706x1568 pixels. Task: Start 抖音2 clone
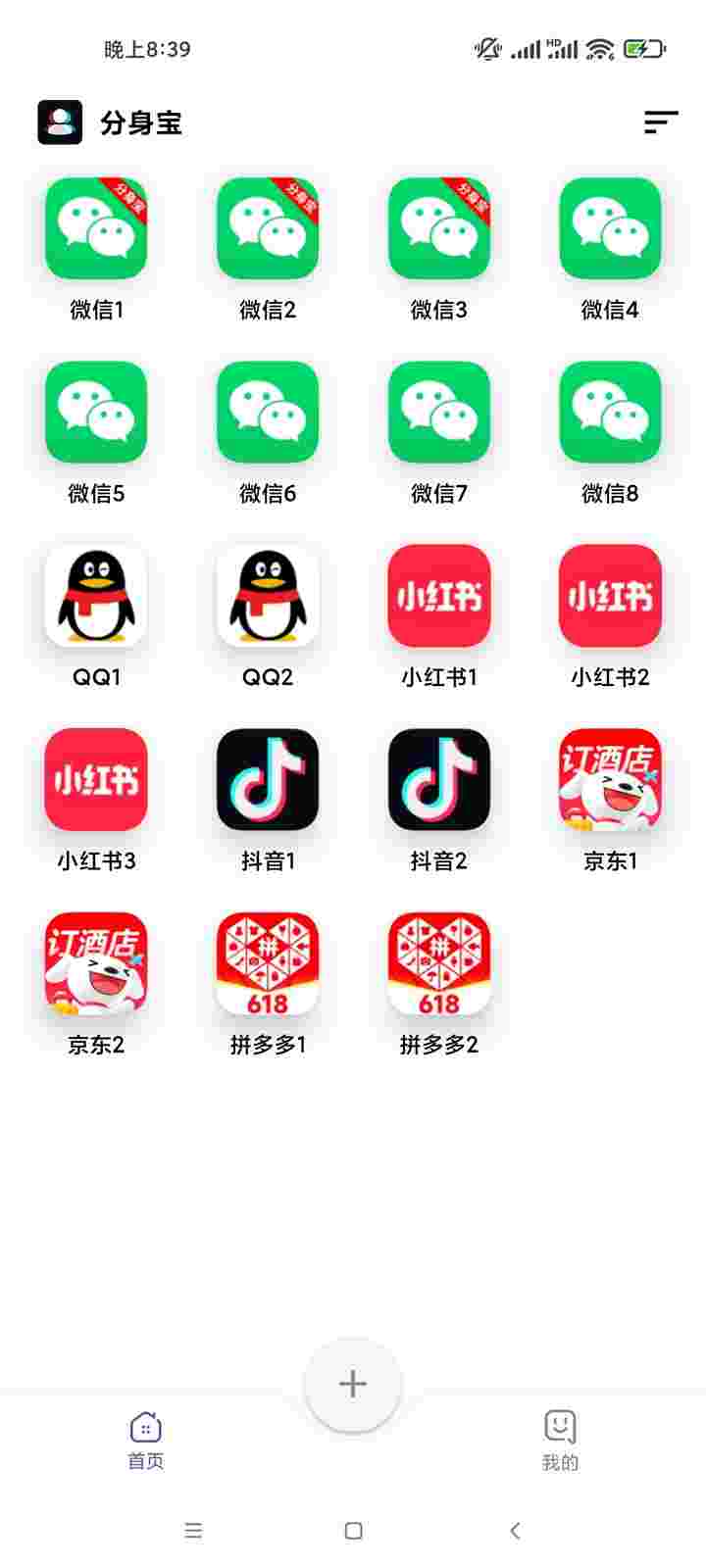coord(438,780)
